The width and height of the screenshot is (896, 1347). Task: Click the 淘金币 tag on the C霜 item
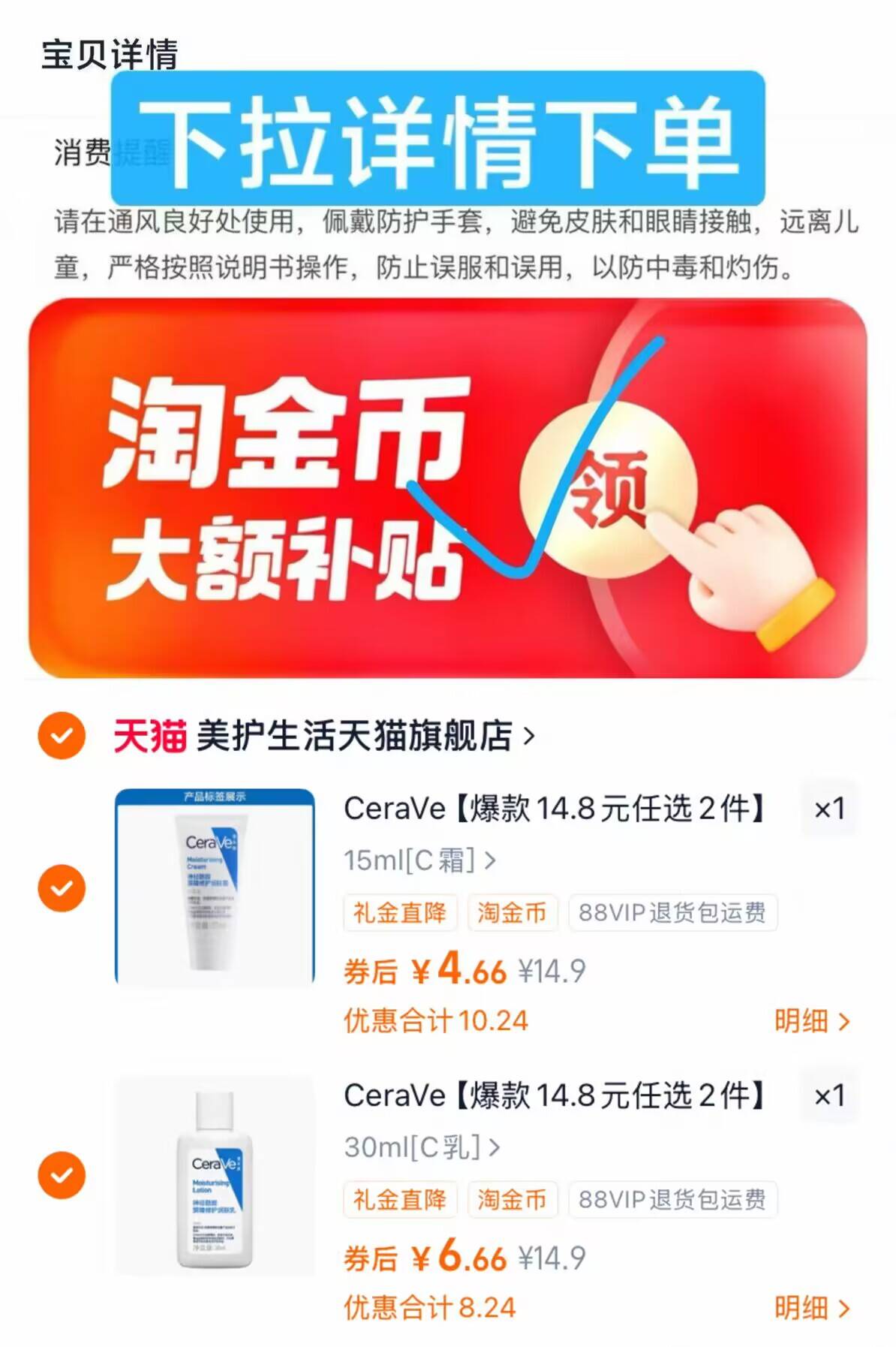[x=513, y=913]
